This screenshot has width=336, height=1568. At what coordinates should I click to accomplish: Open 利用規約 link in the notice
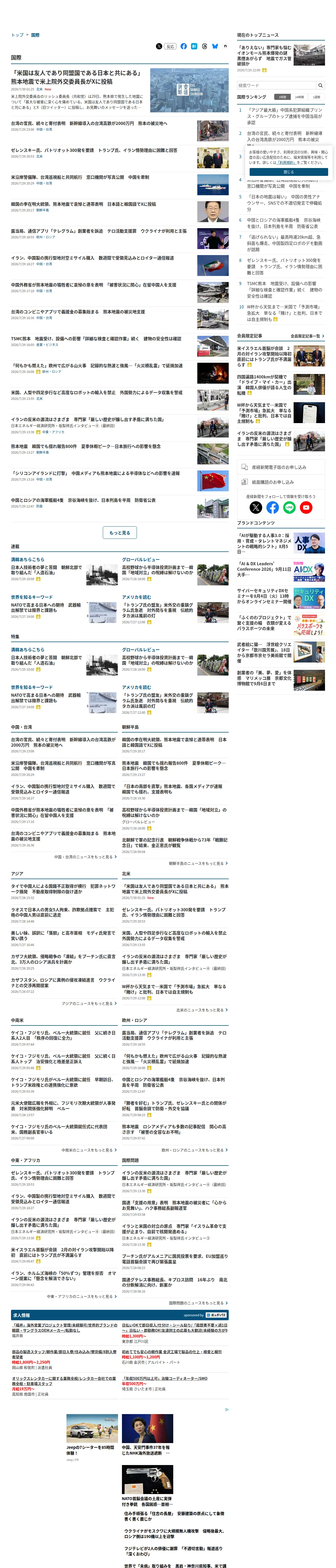(286, 163)
